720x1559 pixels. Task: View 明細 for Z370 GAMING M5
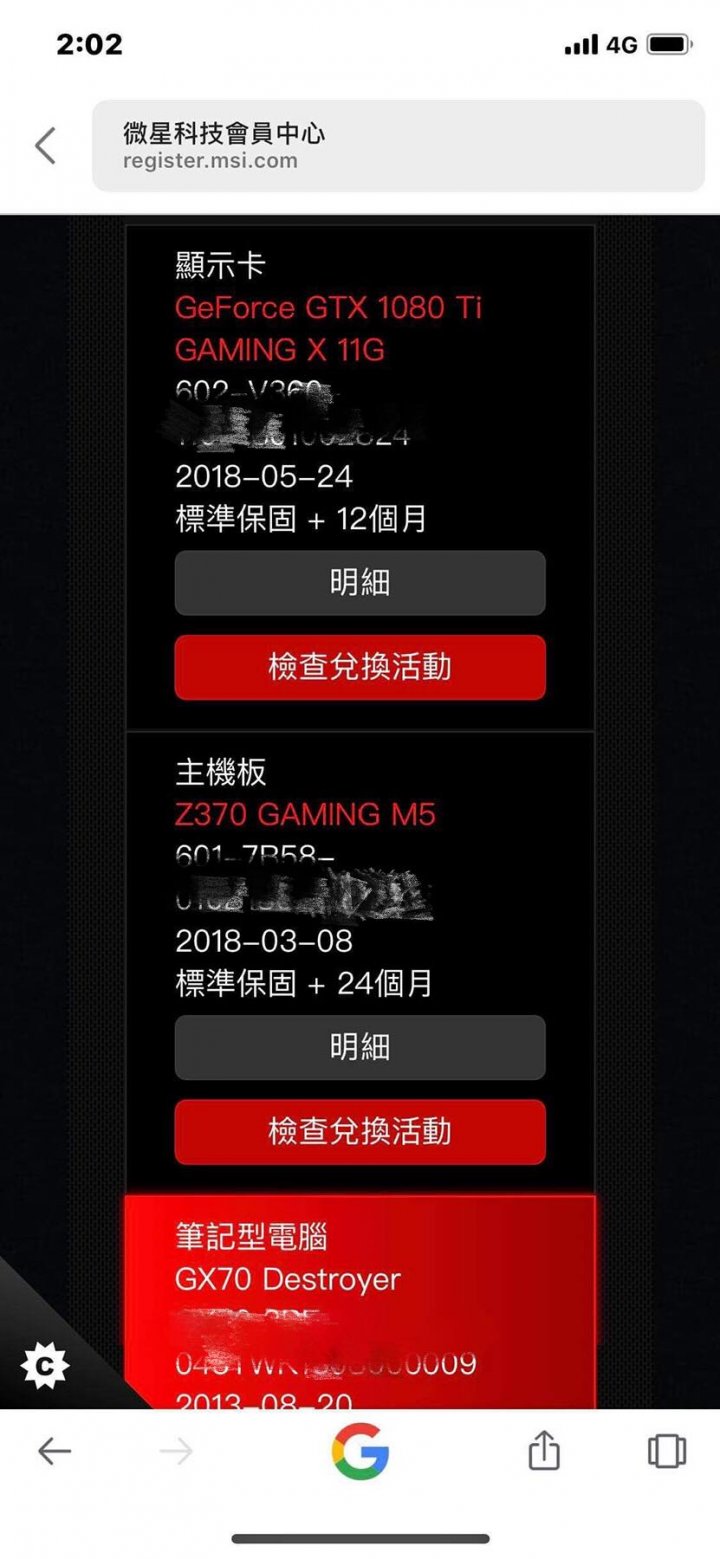click(360, 1047)
